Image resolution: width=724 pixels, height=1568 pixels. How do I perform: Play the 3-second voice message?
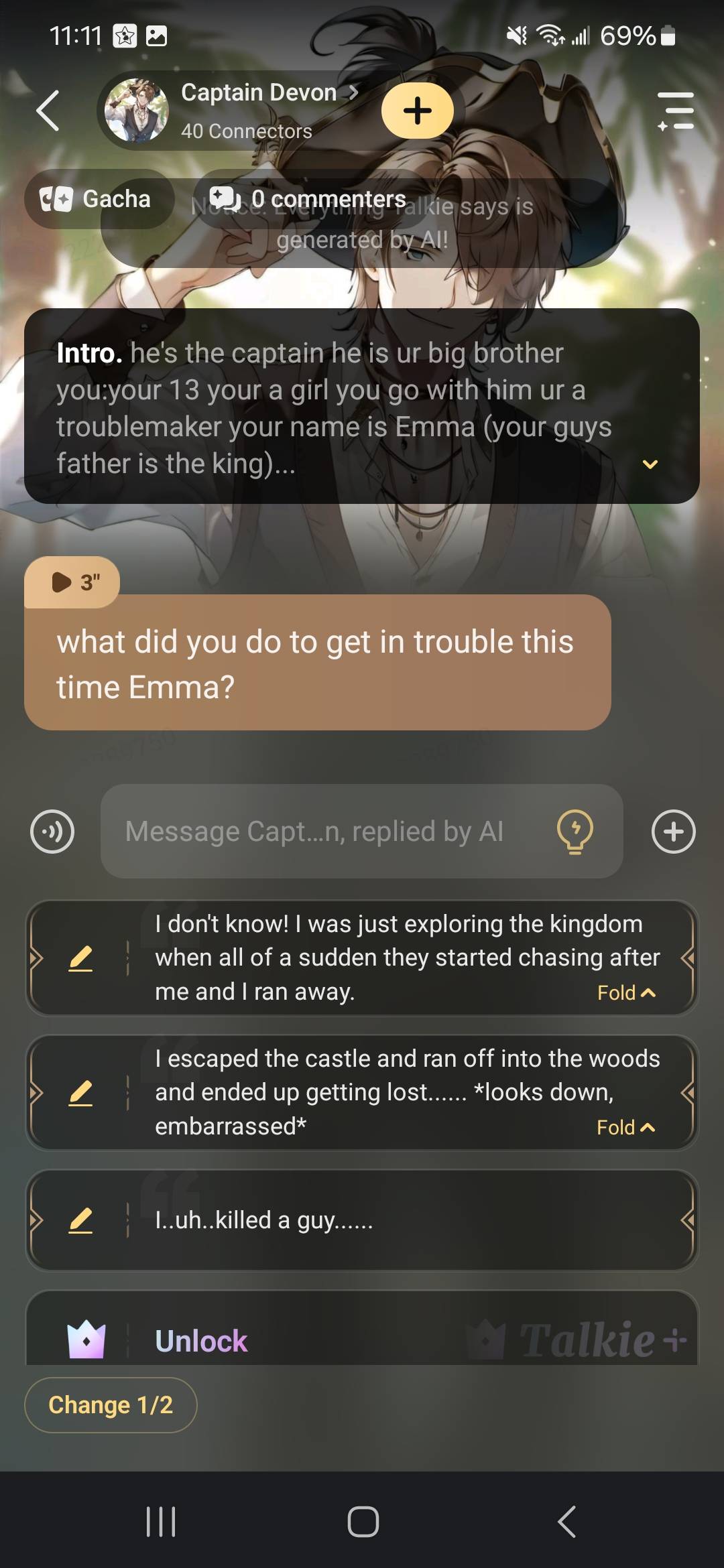coord(72,582)
